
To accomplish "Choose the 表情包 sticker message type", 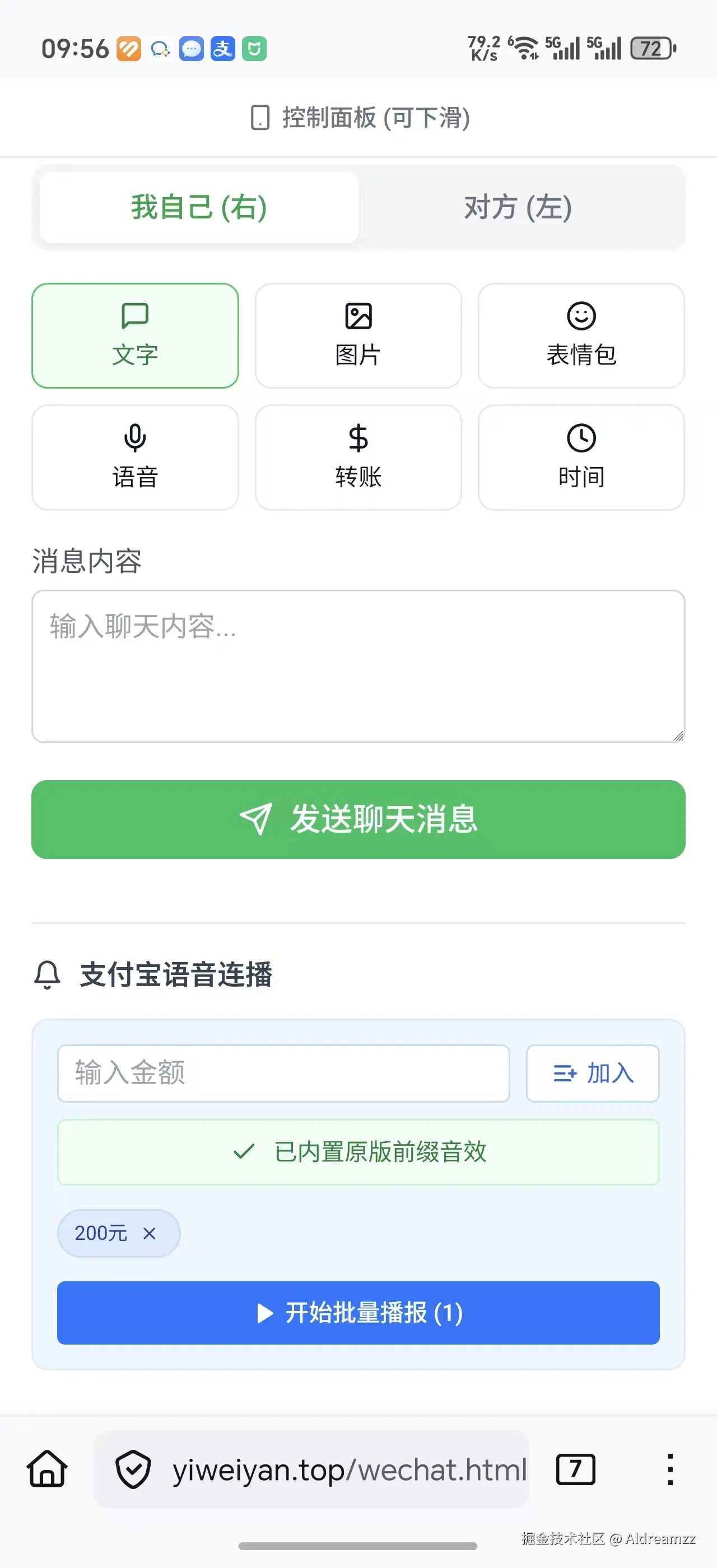I will [581, 335].
